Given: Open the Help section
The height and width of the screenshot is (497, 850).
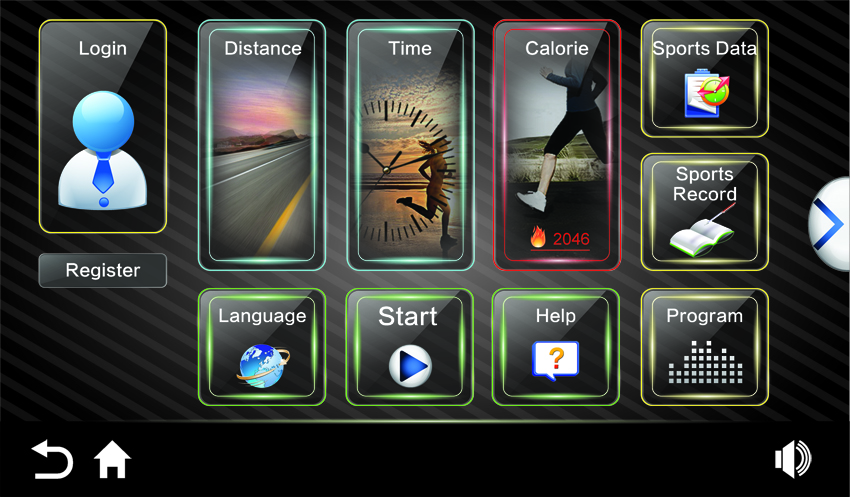Looking at the screenshot, I should pyautogui.click(x=556, y=346).
